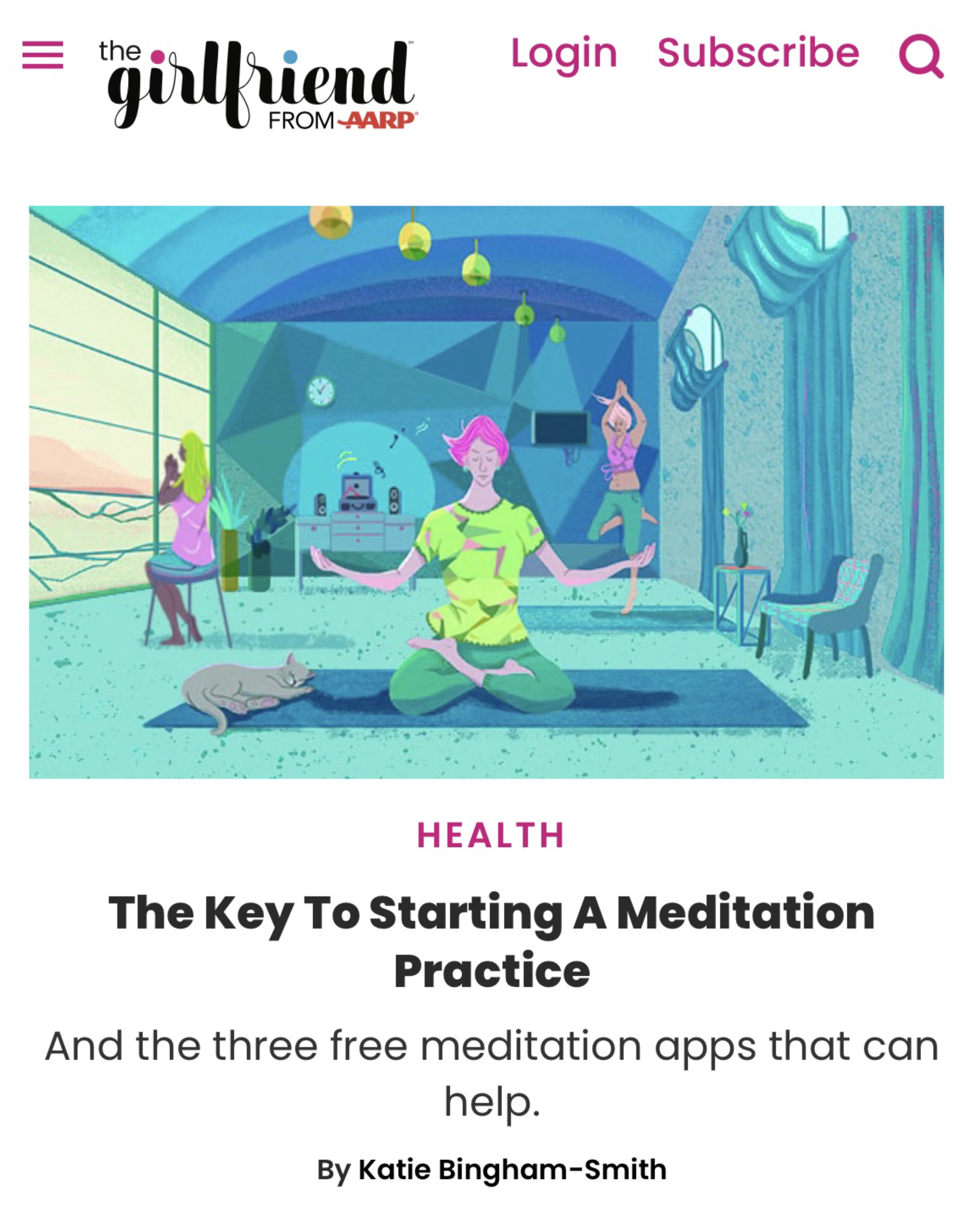
Task: Tap the Login link
Action: [x=564, y=53]
